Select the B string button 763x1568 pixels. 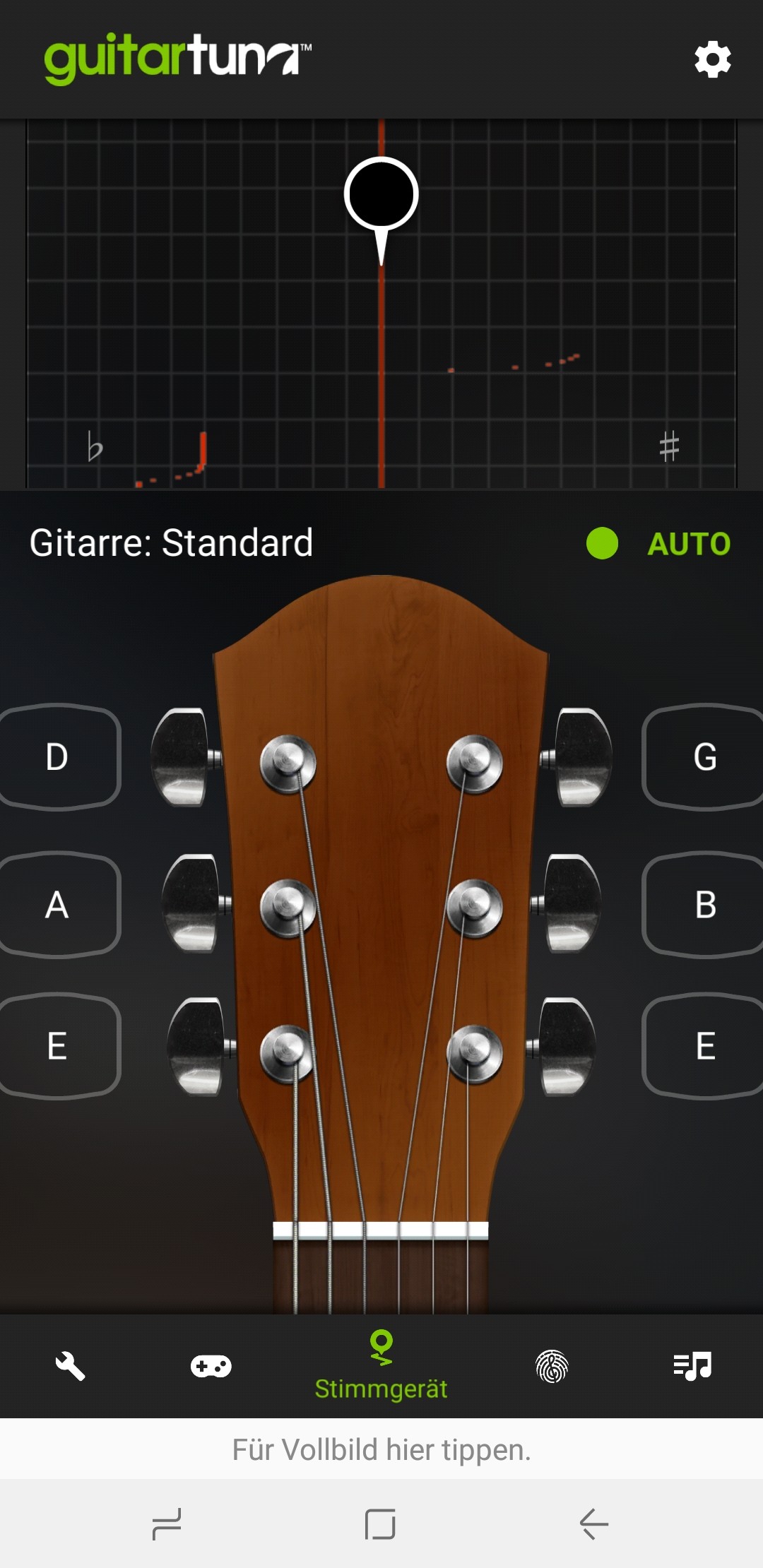(704, 905)
